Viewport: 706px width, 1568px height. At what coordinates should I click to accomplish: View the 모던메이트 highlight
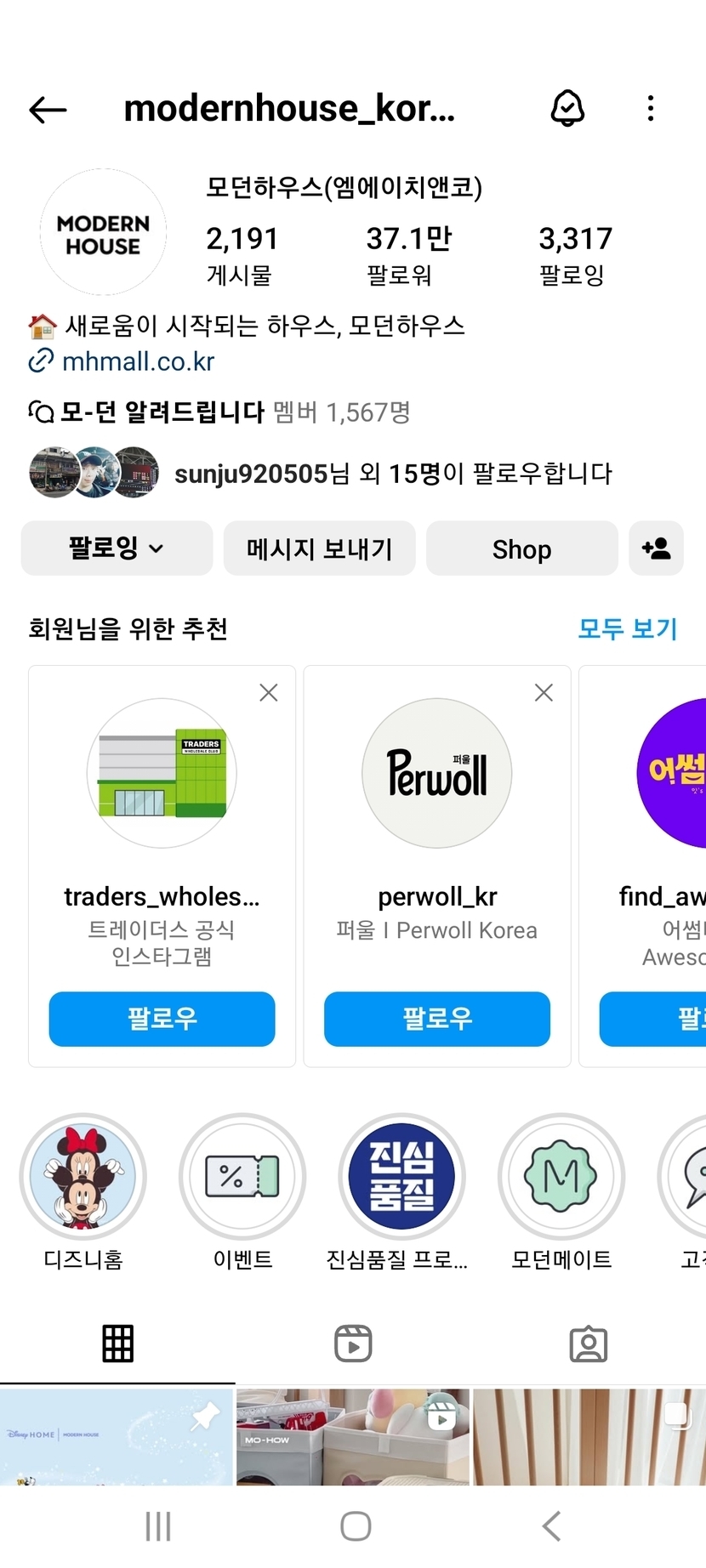[x=561, y=1177]
